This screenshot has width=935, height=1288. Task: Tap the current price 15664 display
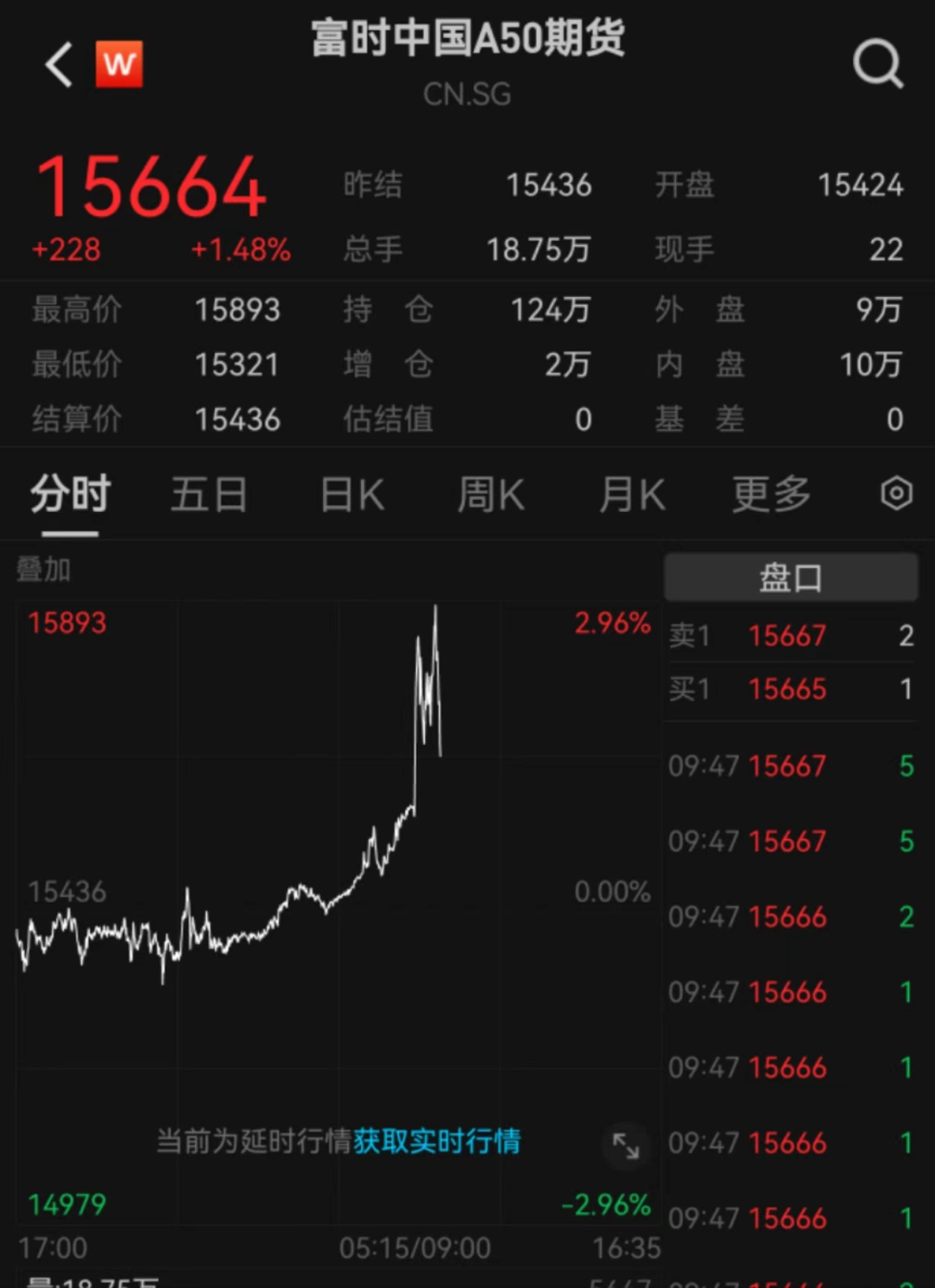coord(149,184)
